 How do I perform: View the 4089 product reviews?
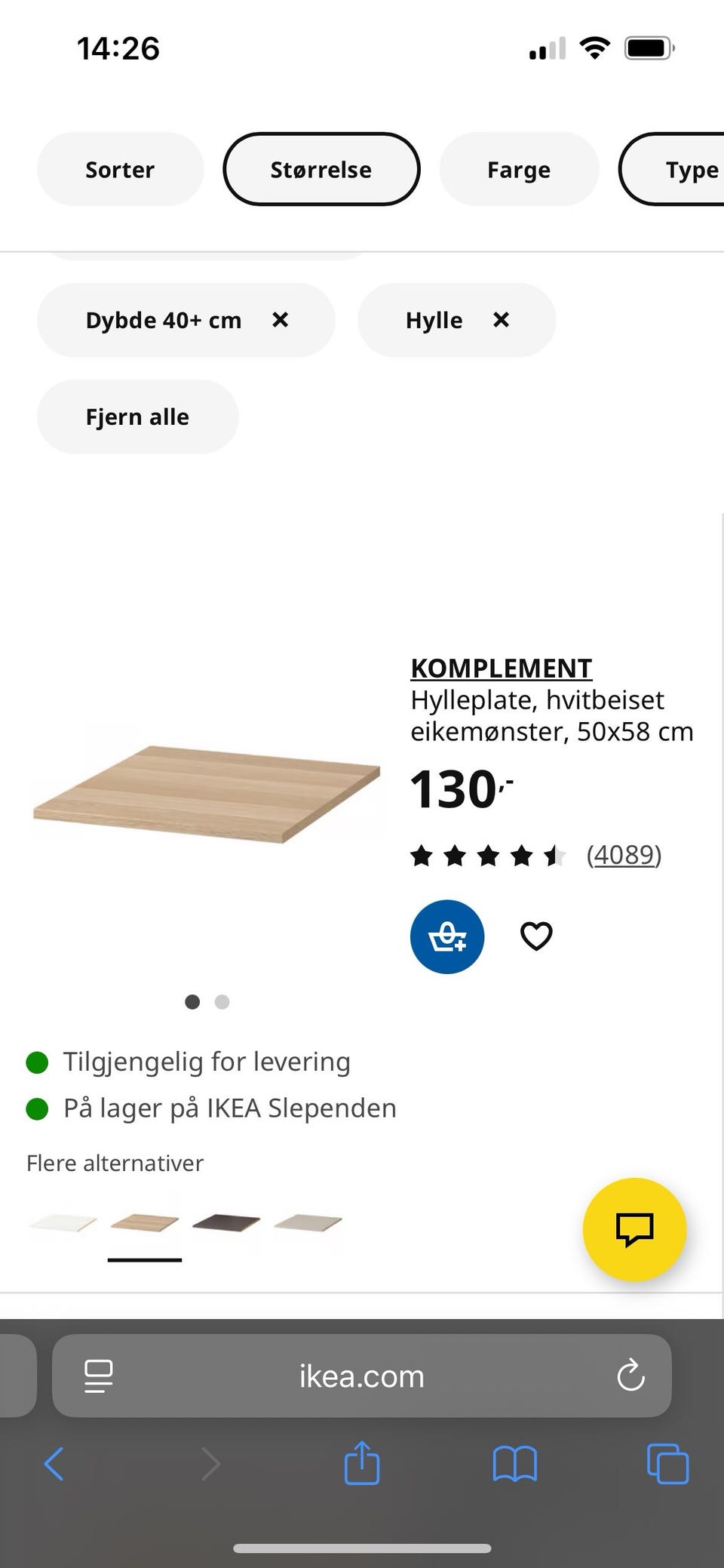click(623, 854)
